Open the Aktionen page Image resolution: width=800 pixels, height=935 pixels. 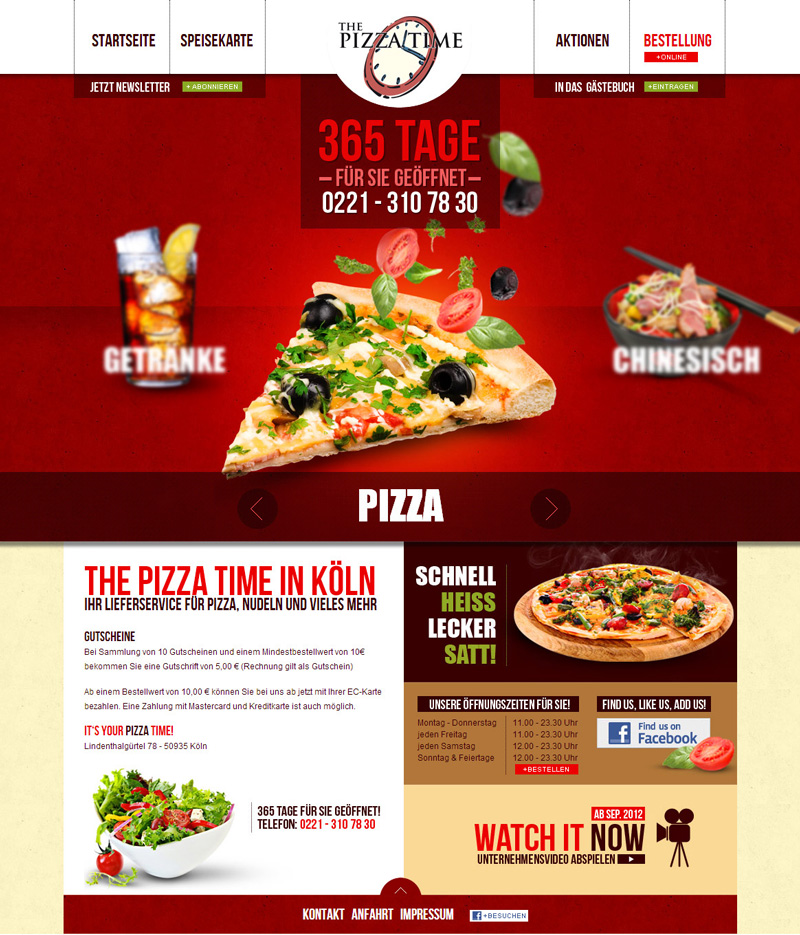coord(582,41)
